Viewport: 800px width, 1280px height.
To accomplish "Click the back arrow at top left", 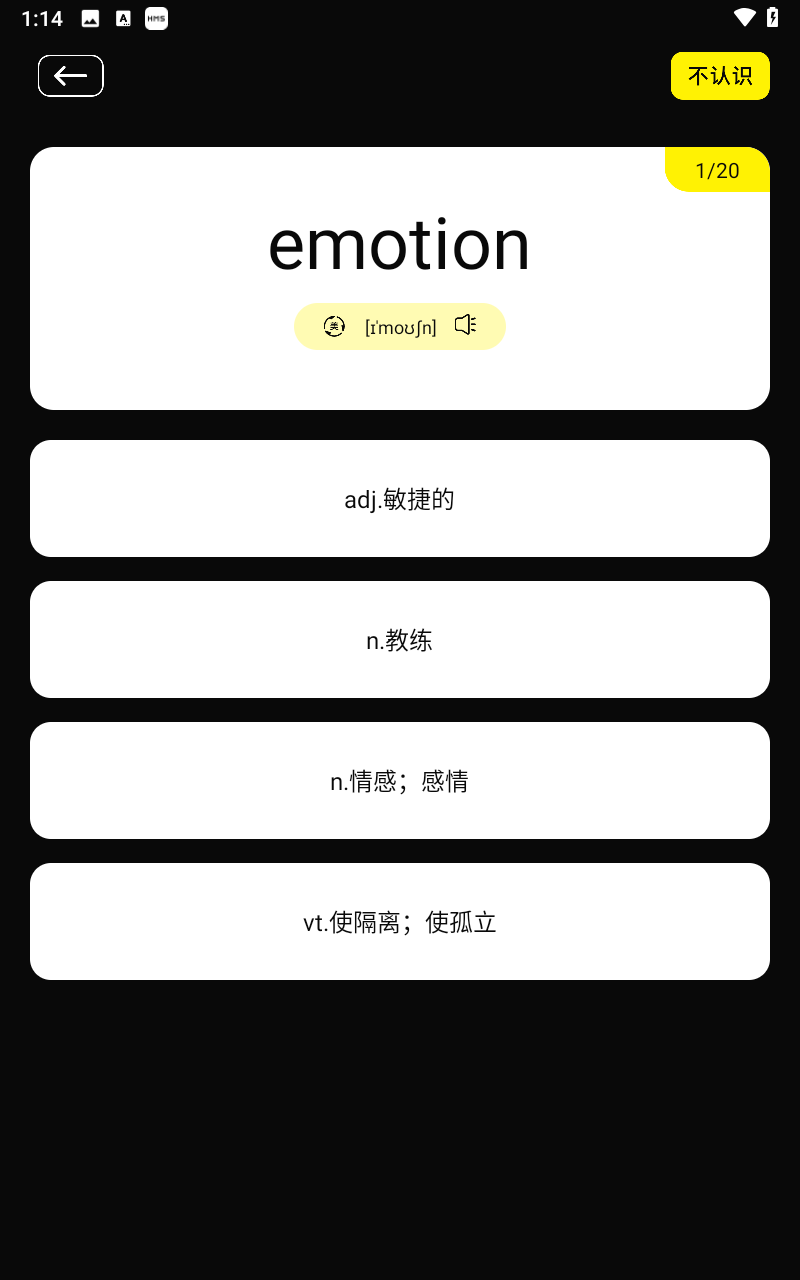I will click(x=70, y=75).
